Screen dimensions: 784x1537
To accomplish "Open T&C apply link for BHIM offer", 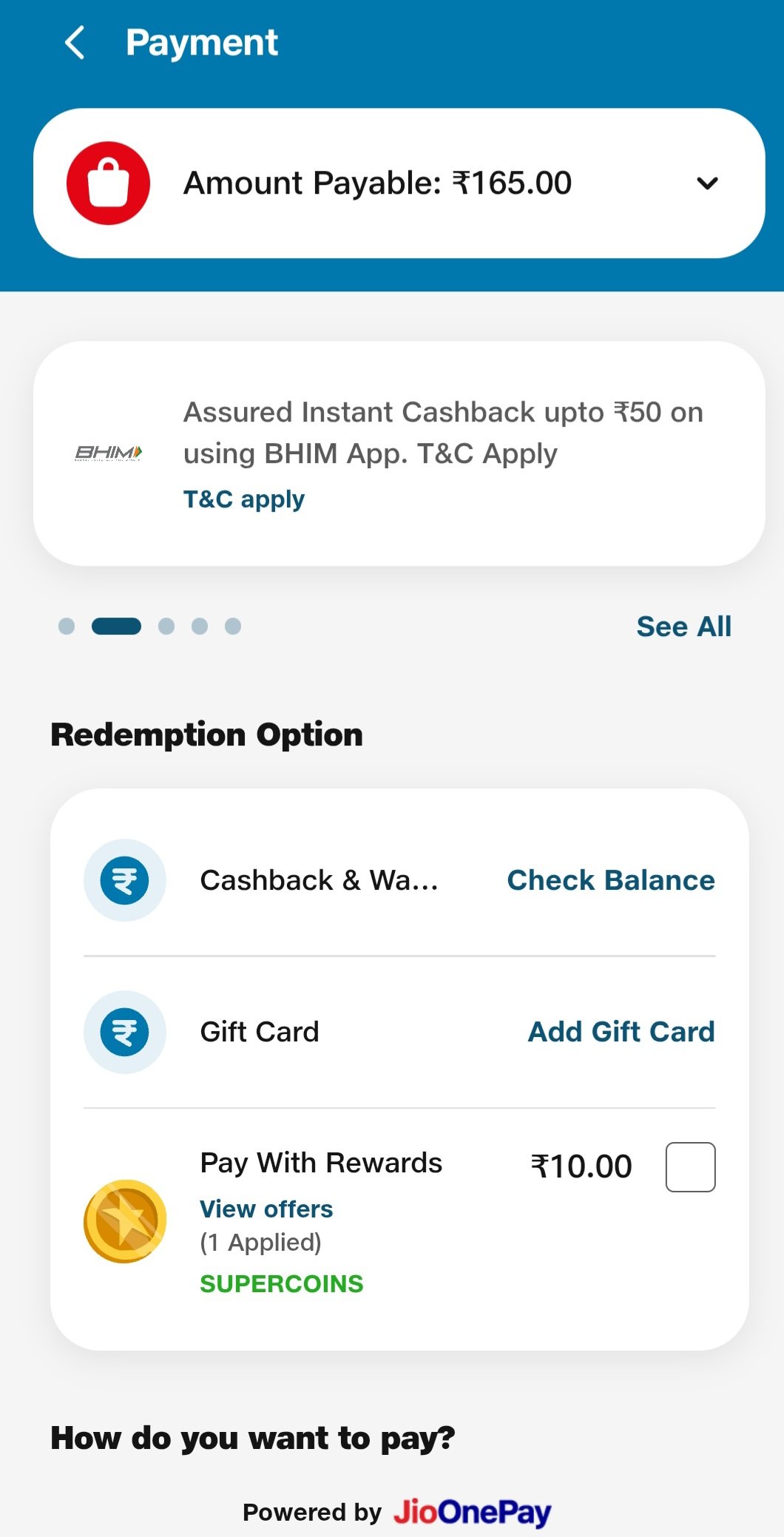I will pyautogui.click(x=244, y=499).
